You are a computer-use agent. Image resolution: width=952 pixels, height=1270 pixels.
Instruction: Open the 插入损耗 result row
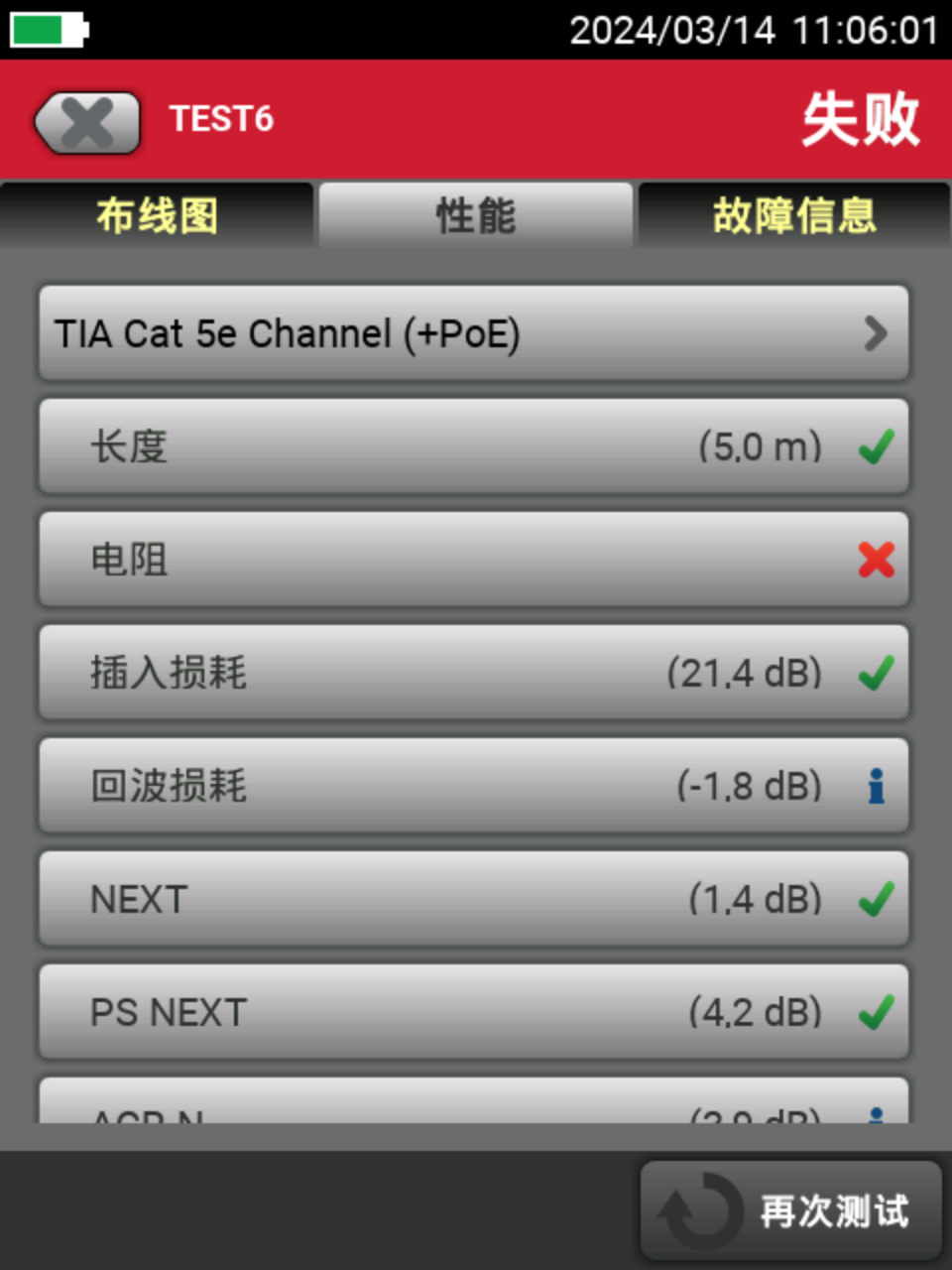pos(474,673)
